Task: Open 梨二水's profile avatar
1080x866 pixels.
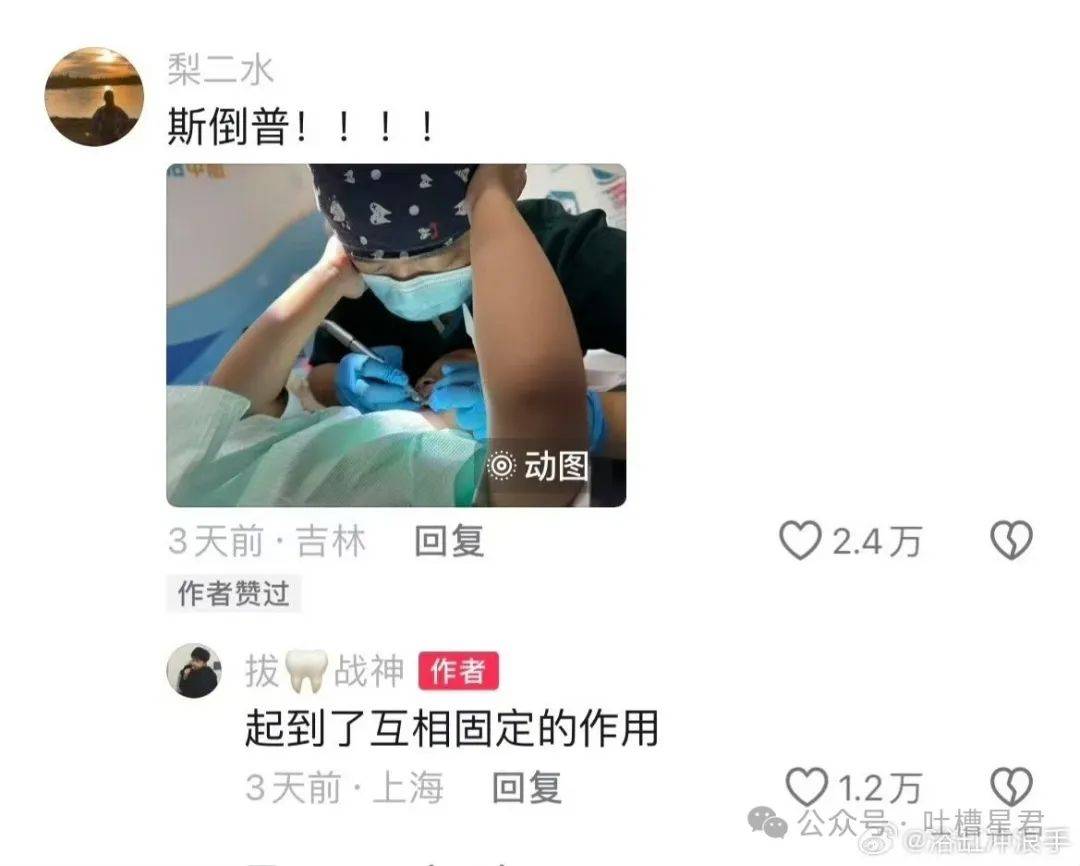Action: [x=94, y=97]
